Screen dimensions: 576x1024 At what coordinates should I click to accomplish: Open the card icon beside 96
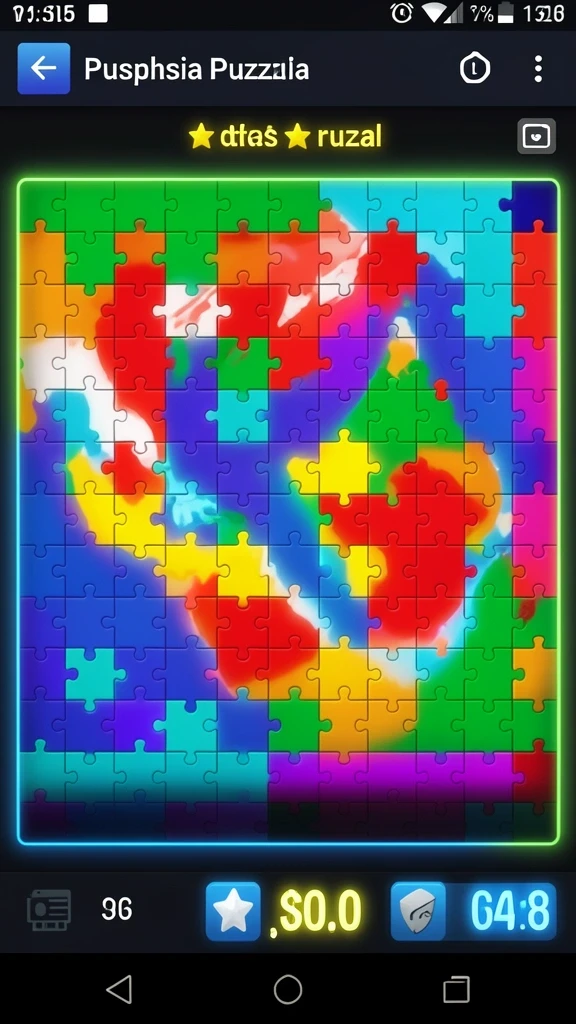click(x=49, y=910)
